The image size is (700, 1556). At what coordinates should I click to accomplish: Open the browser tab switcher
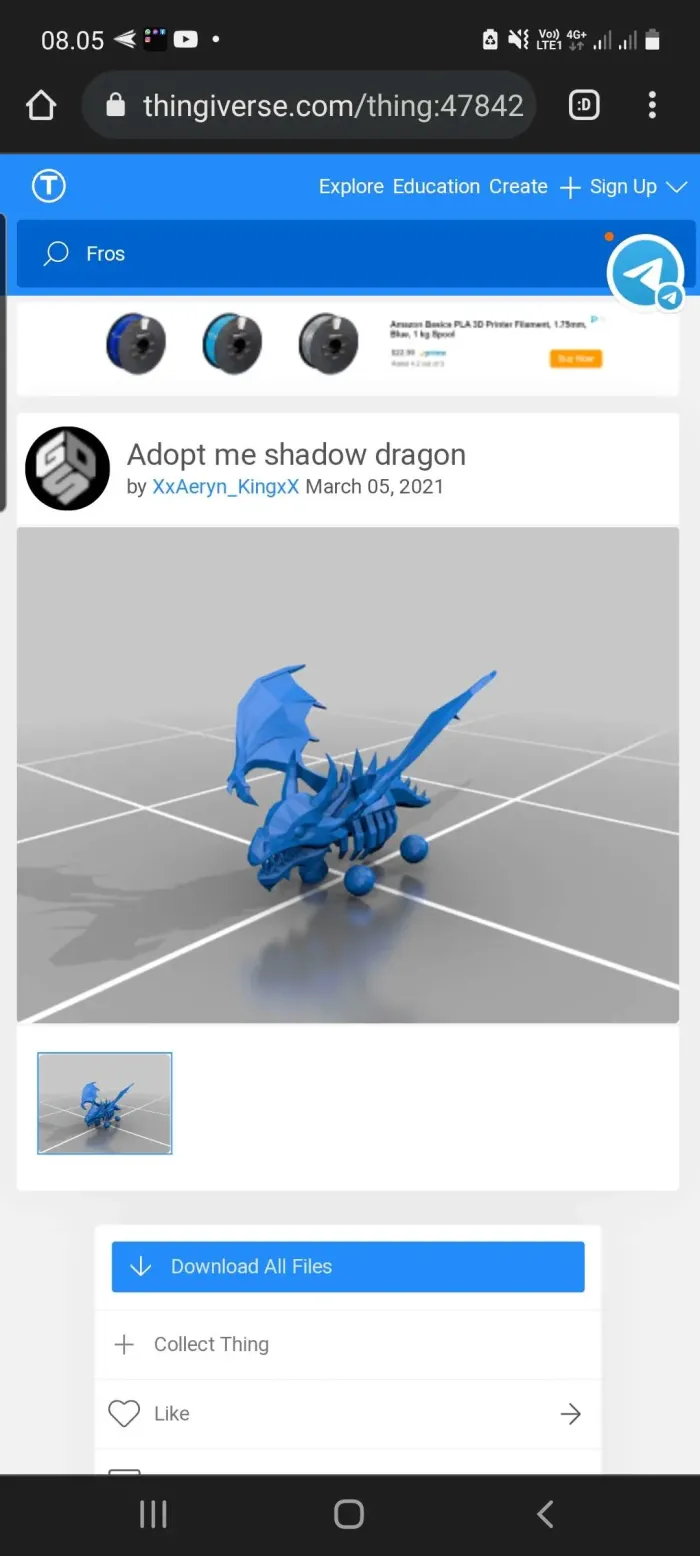click(584, 105)
